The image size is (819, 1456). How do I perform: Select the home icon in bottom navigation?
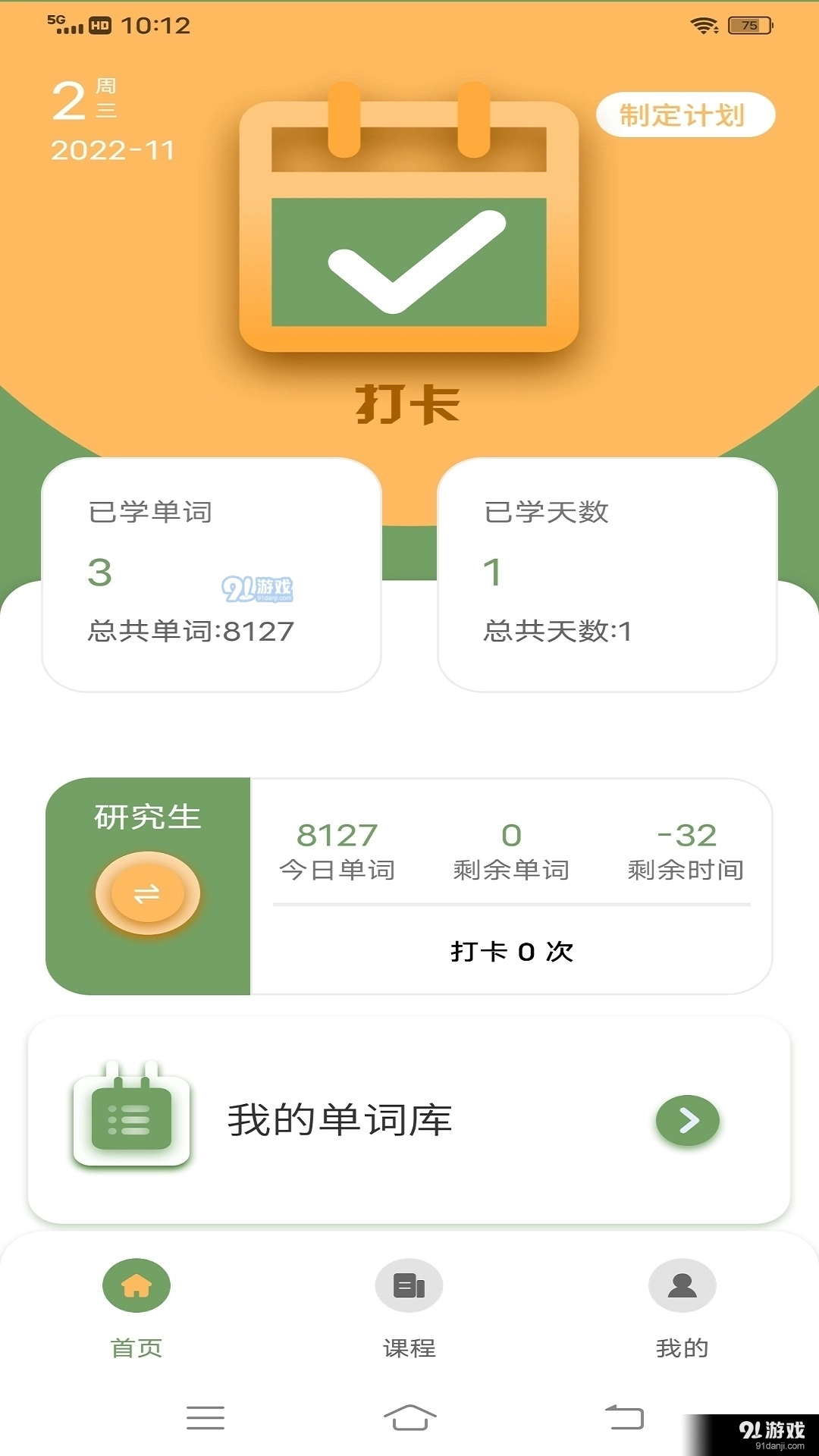coord(136,1285)
